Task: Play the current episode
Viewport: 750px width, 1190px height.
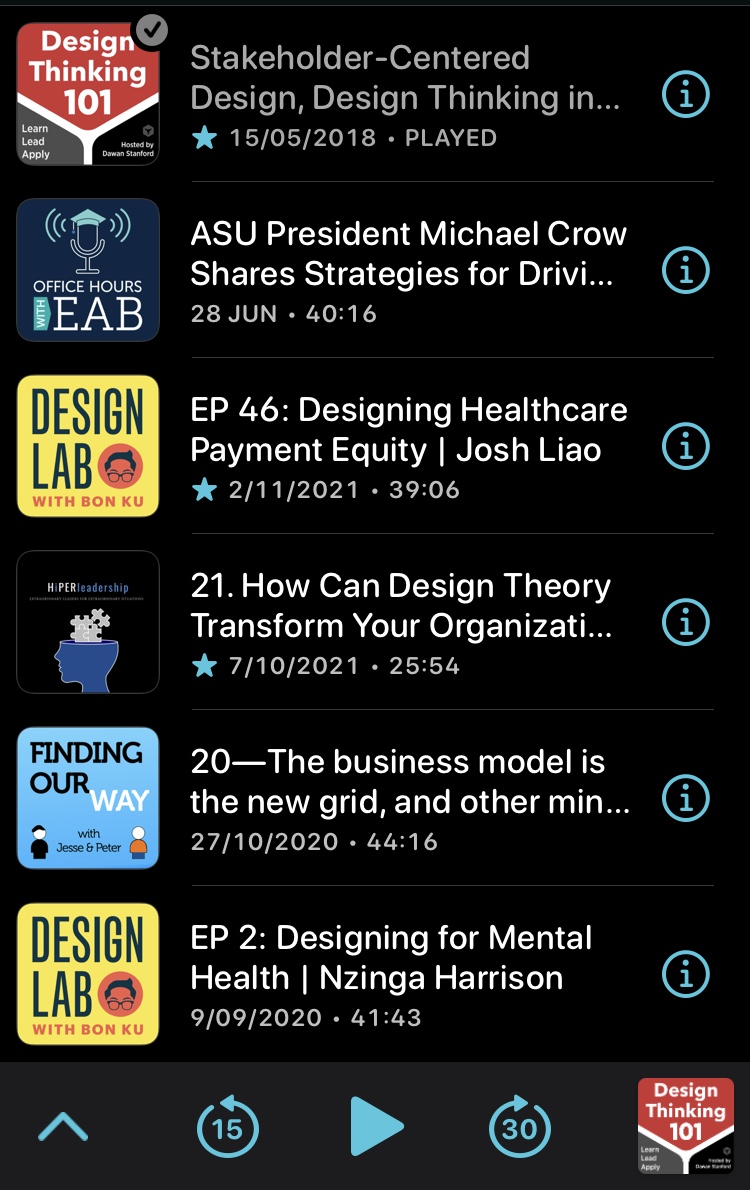Action: pos(376,1127)
